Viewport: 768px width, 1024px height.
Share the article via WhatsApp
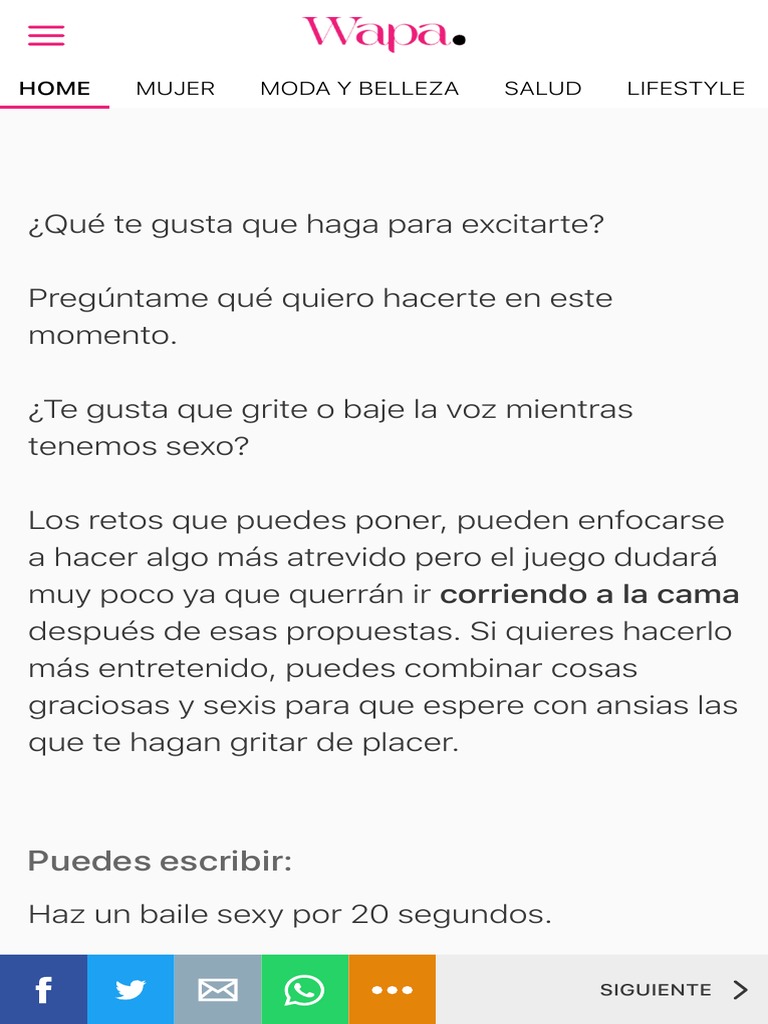pos(304,990)
